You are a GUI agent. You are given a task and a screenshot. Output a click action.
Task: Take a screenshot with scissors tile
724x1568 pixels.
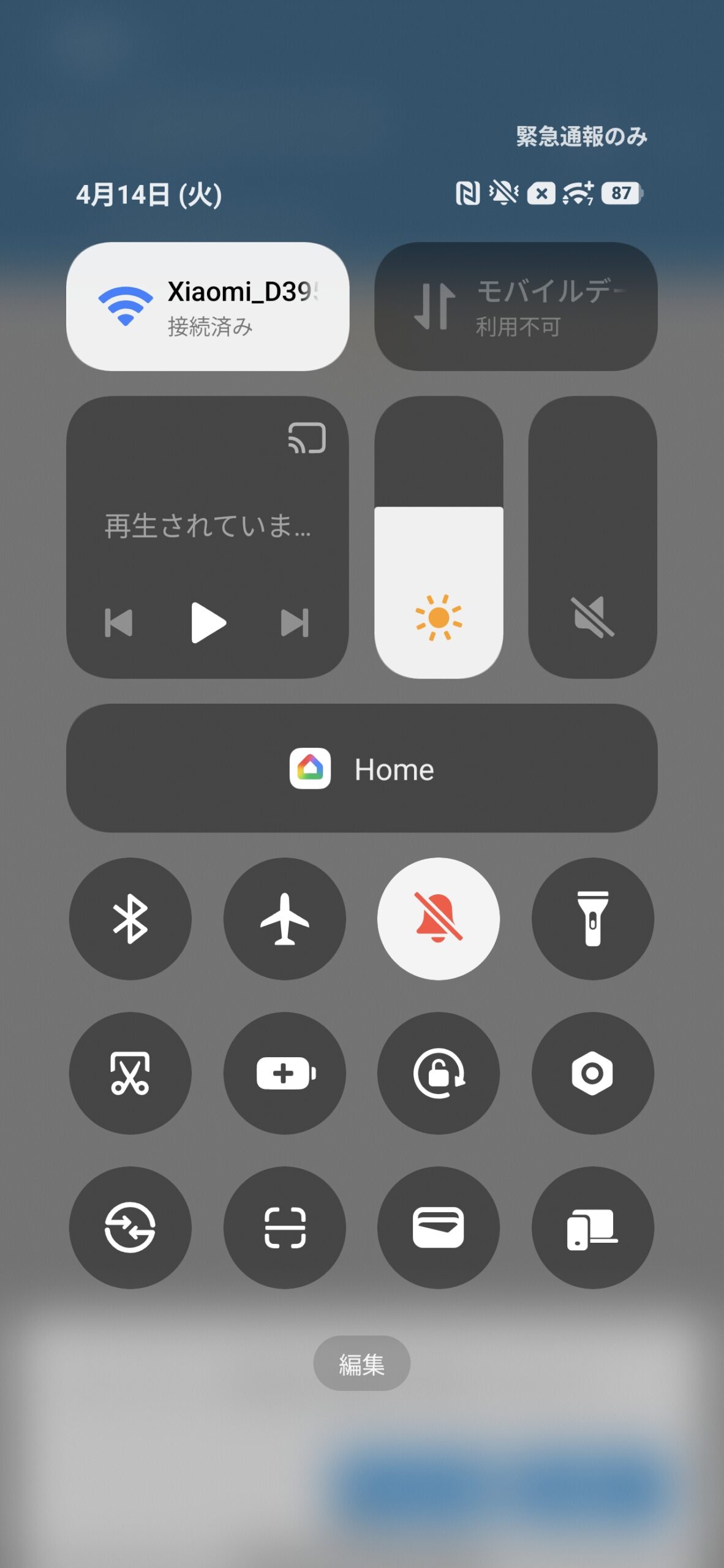click(x=130, y=1073)
